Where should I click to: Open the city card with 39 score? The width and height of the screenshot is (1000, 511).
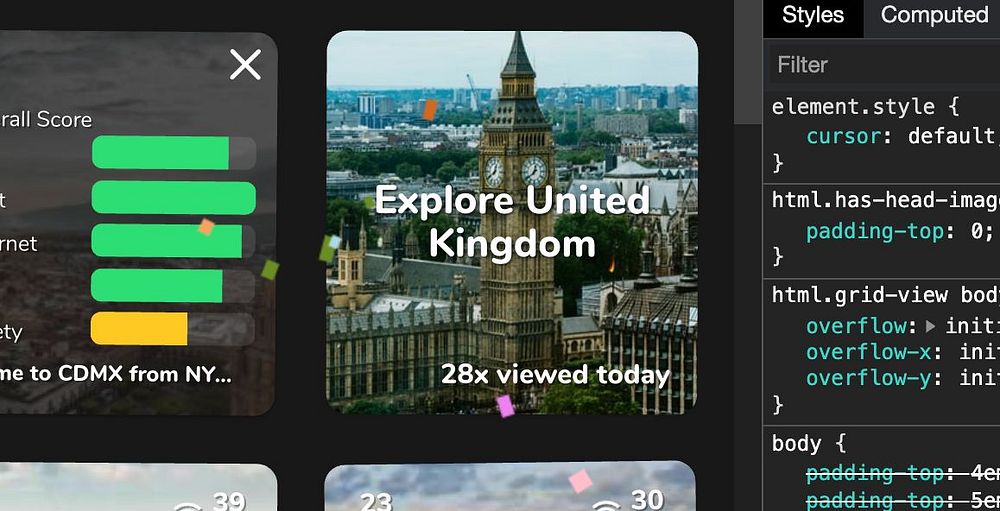click(x=140, y=490)
